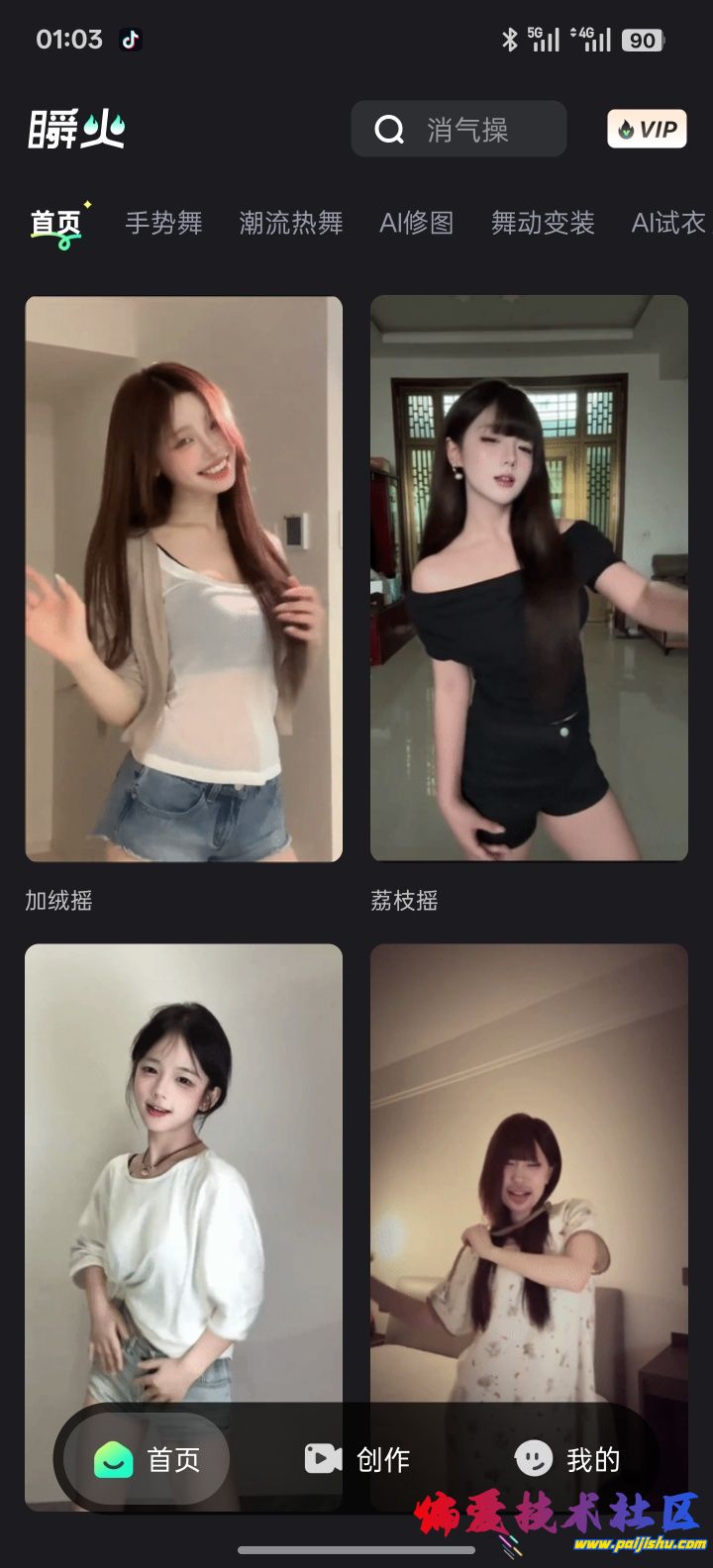Image resolution: width=713 pixels, height=1568 pixels.
Task: Tap 首页 in the bottom navigation
Action: click(x=148, y=1459)
